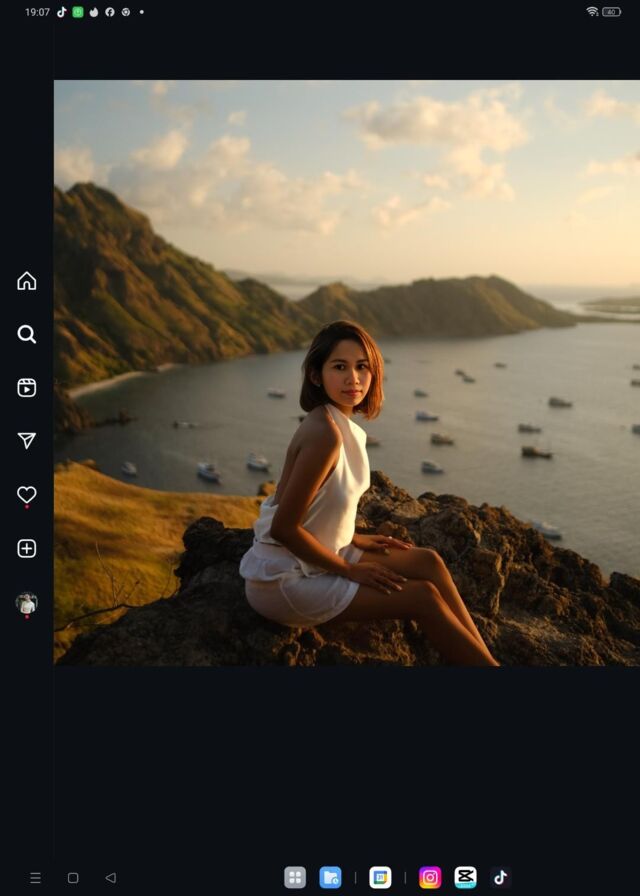Go back with system back button
640x896 pixels.
point(110,878)
